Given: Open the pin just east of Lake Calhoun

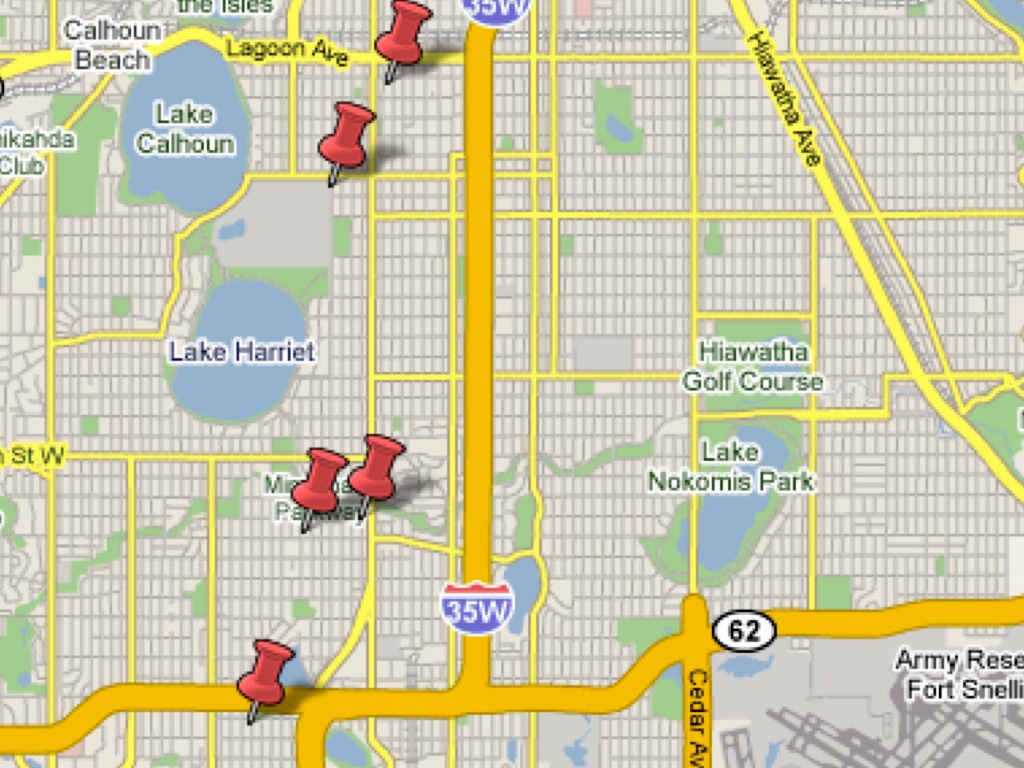Looking at the screenshot, I should (346, 136).
